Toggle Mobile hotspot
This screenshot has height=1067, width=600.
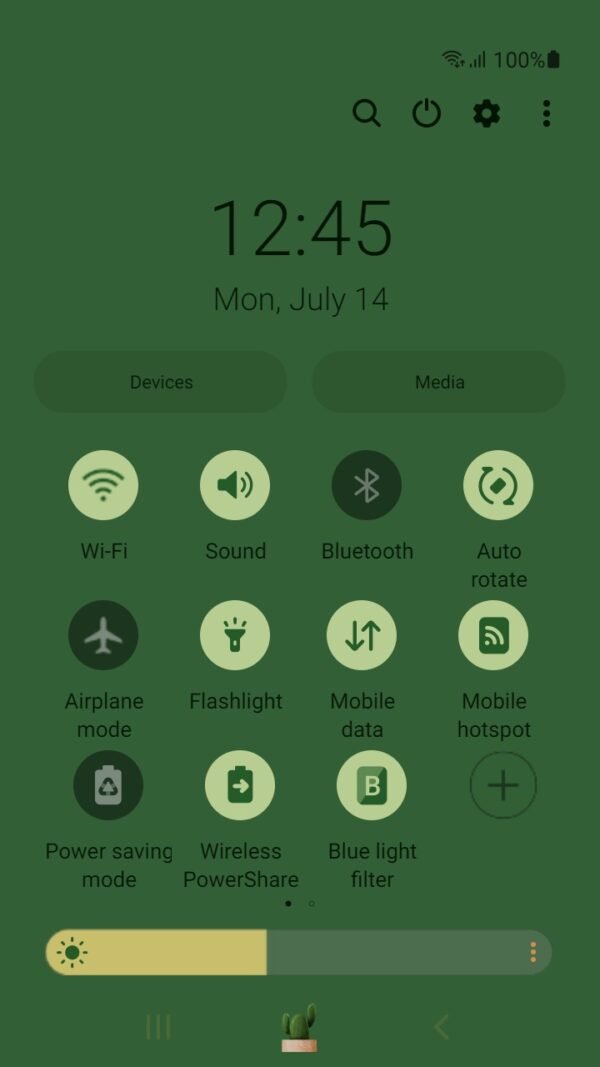point(493,635)
